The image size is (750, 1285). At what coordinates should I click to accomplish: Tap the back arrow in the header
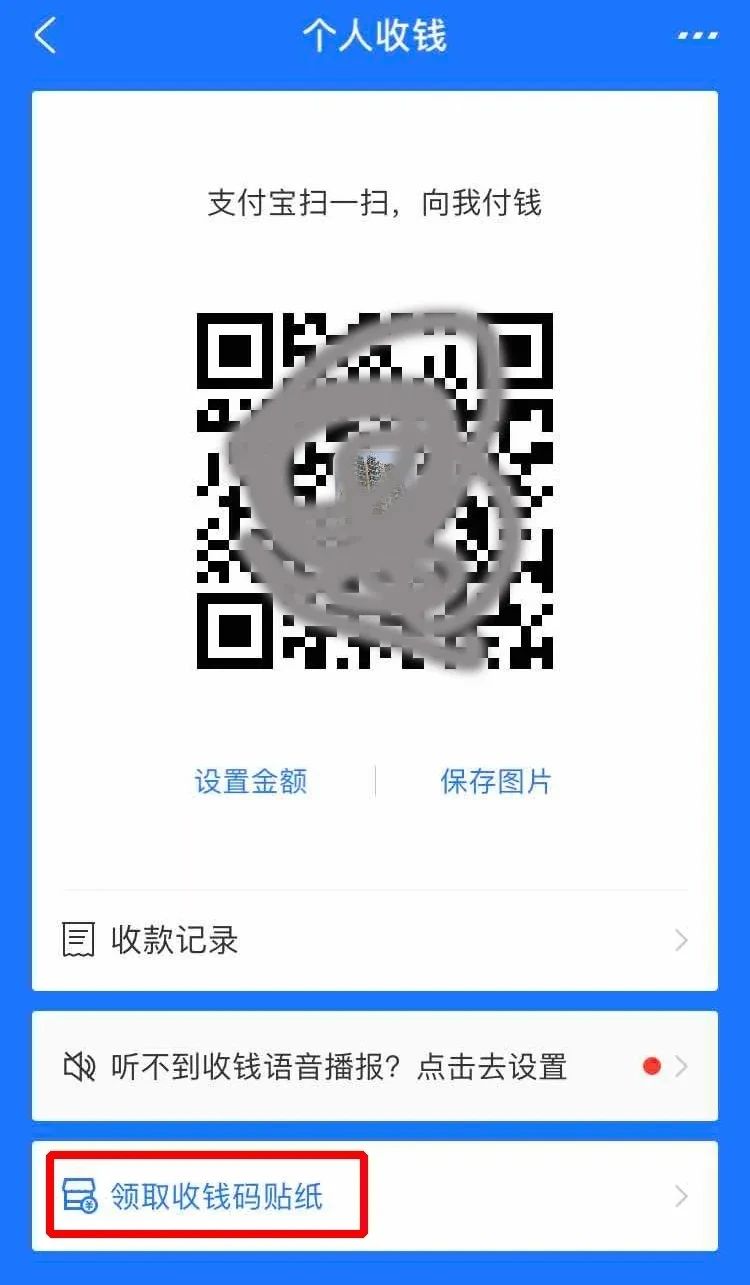[45, 35]
